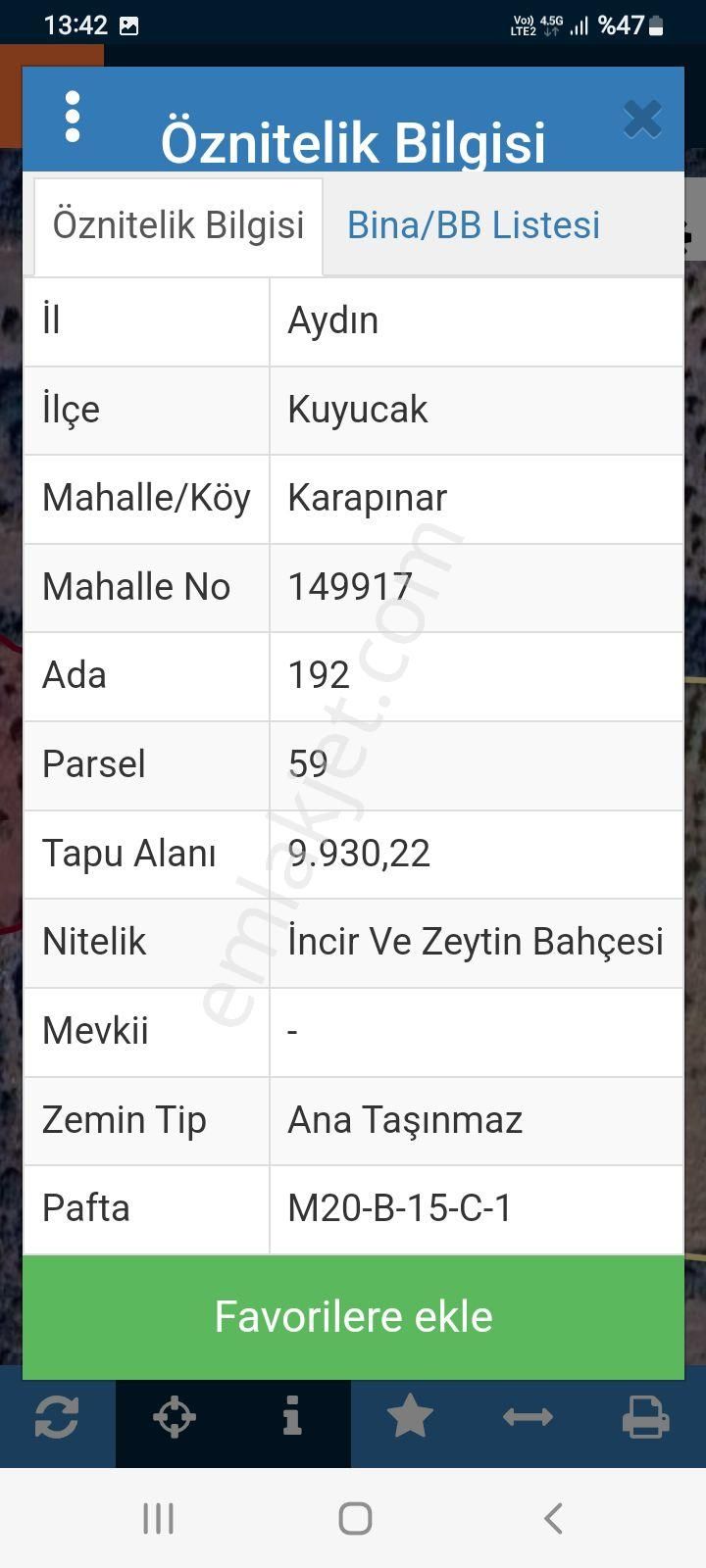Tap the refresh arrows icon

(56, 1417)
